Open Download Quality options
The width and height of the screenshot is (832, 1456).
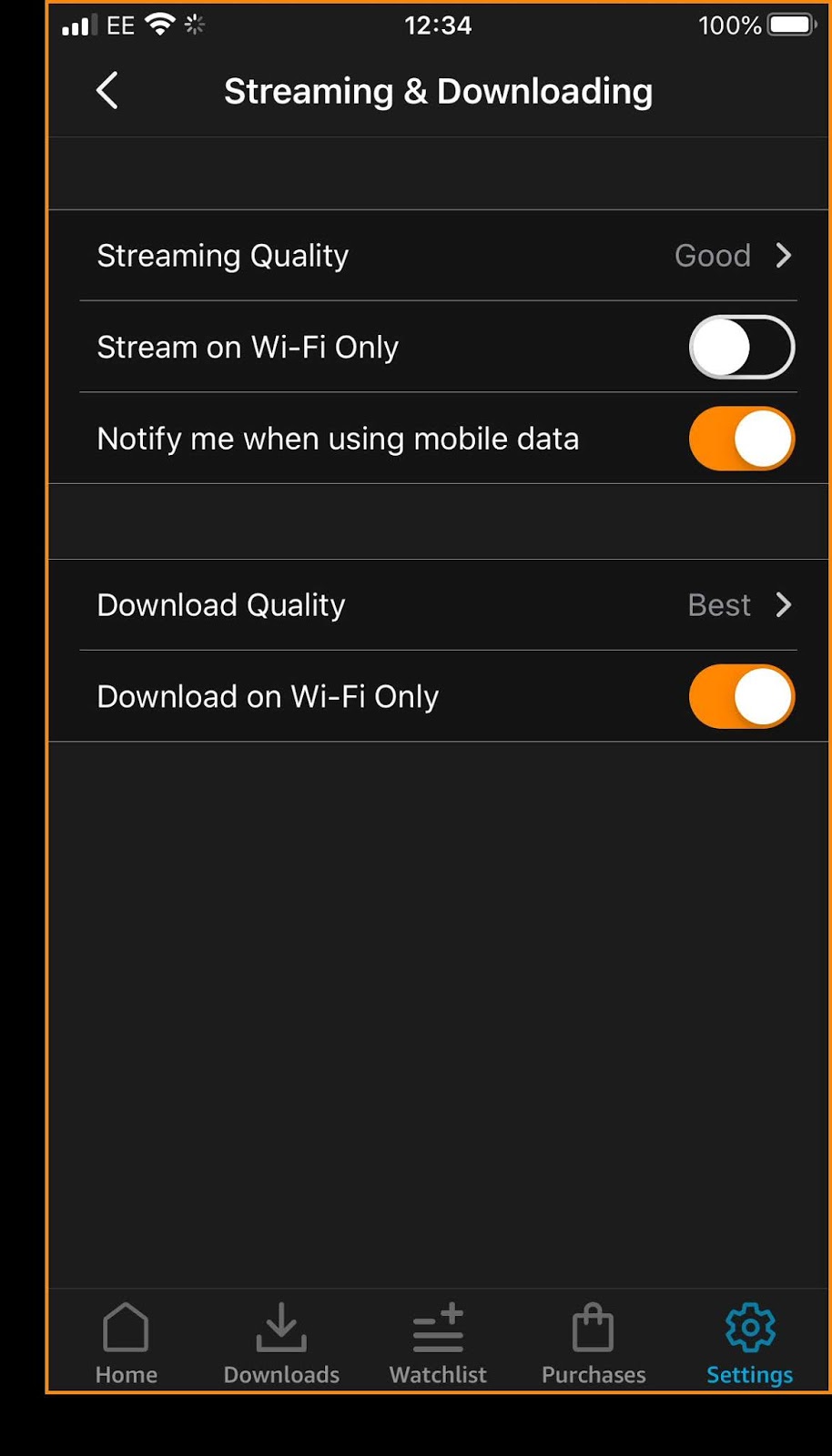(438, 605)
